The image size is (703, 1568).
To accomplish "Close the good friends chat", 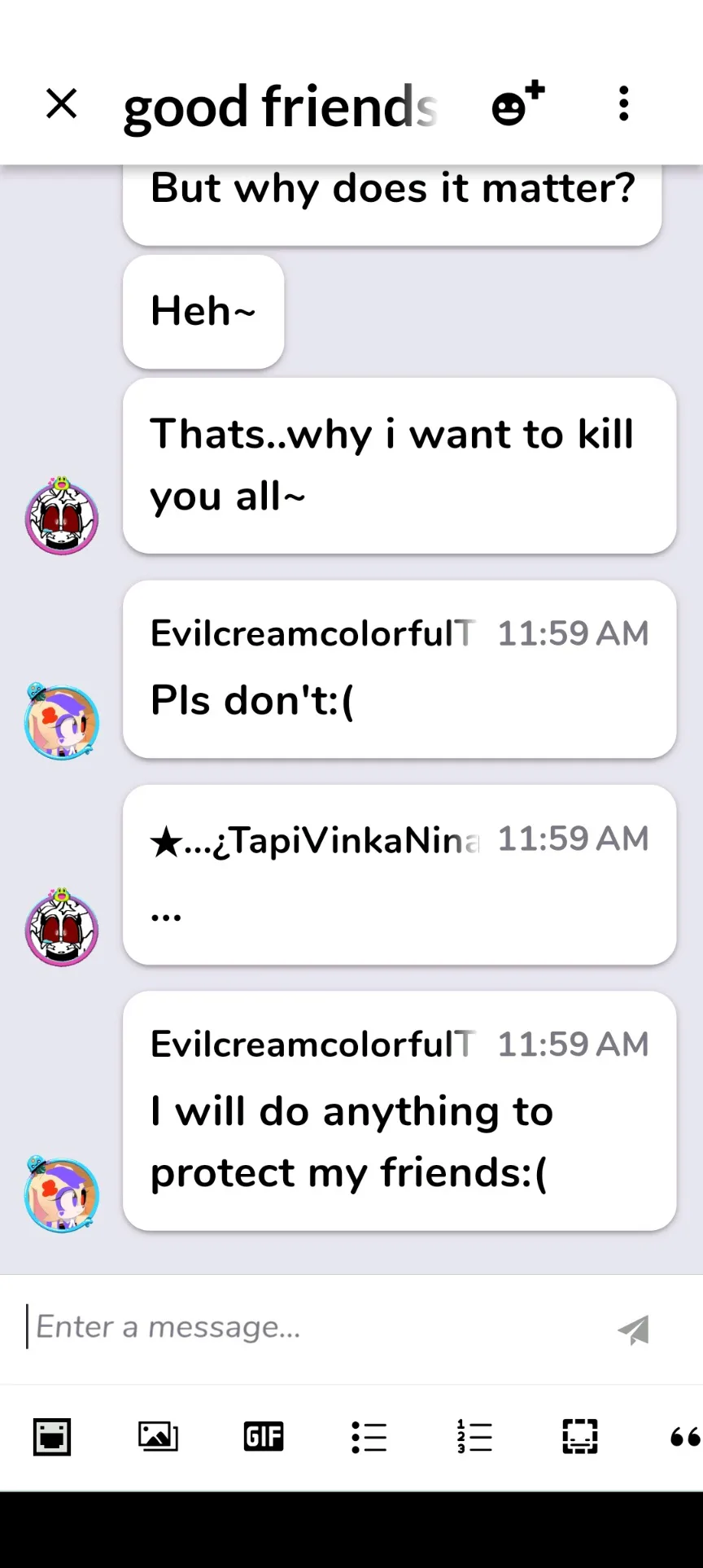I will click(x=62, y=104).
